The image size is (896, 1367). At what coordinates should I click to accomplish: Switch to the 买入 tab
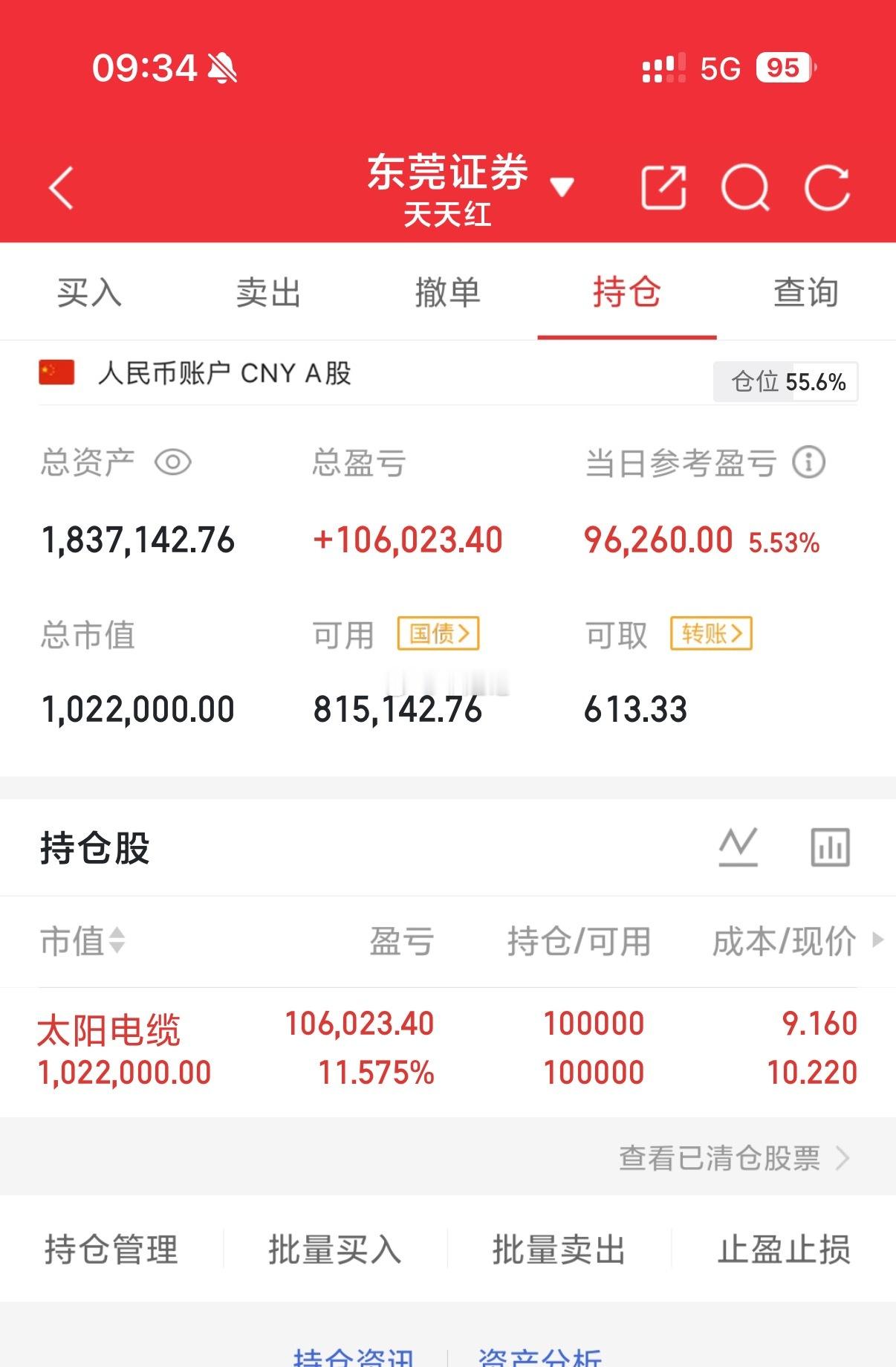[x=88, y=292]
